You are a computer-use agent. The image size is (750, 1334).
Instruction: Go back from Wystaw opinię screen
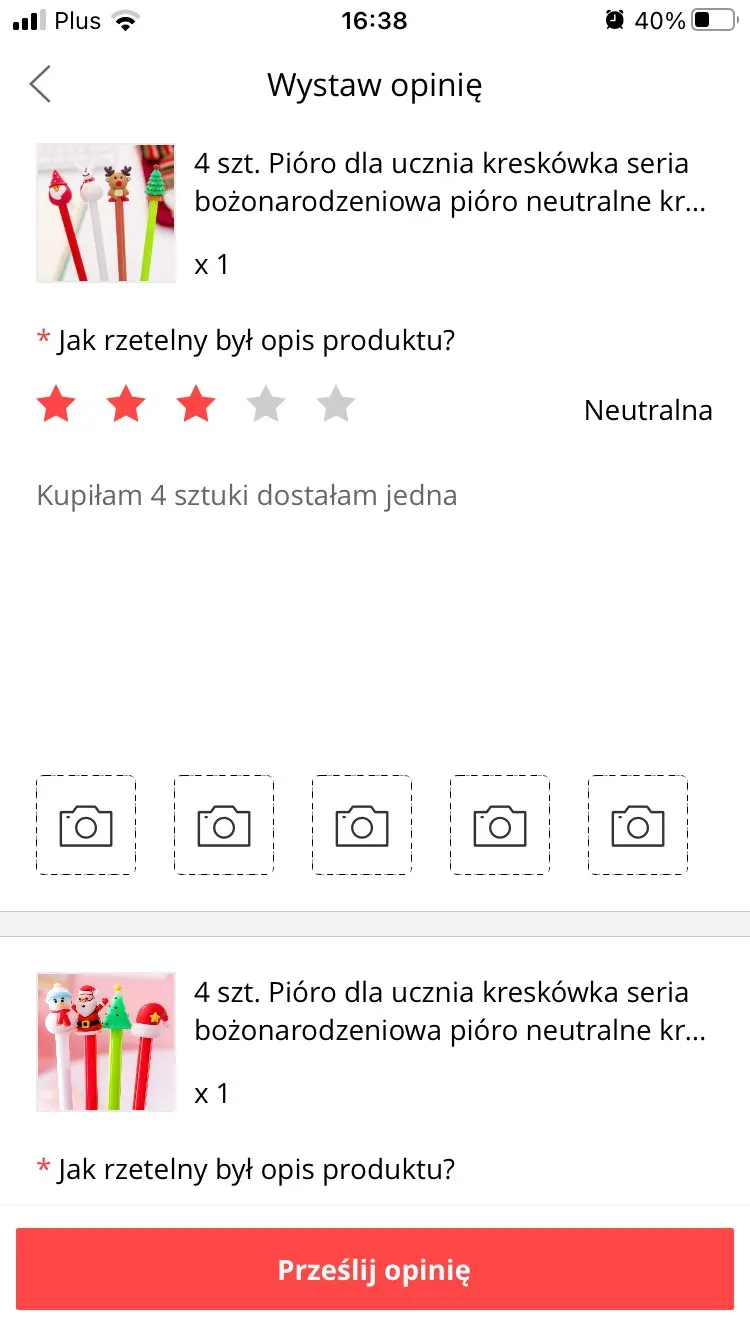pyautogui.click(x=40, y=85)
